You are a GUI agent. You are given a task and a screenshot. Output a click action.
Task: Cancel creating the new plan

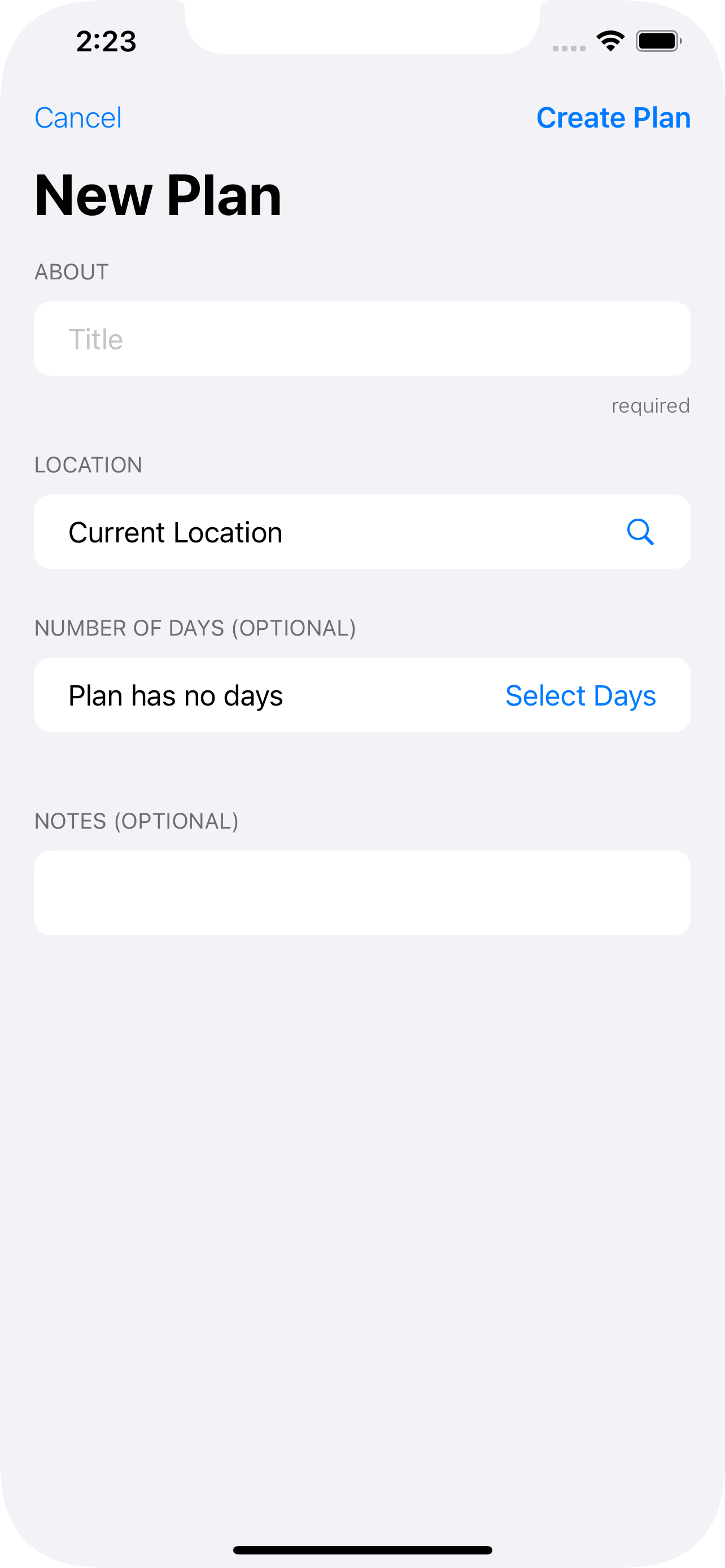click(78, 117)
